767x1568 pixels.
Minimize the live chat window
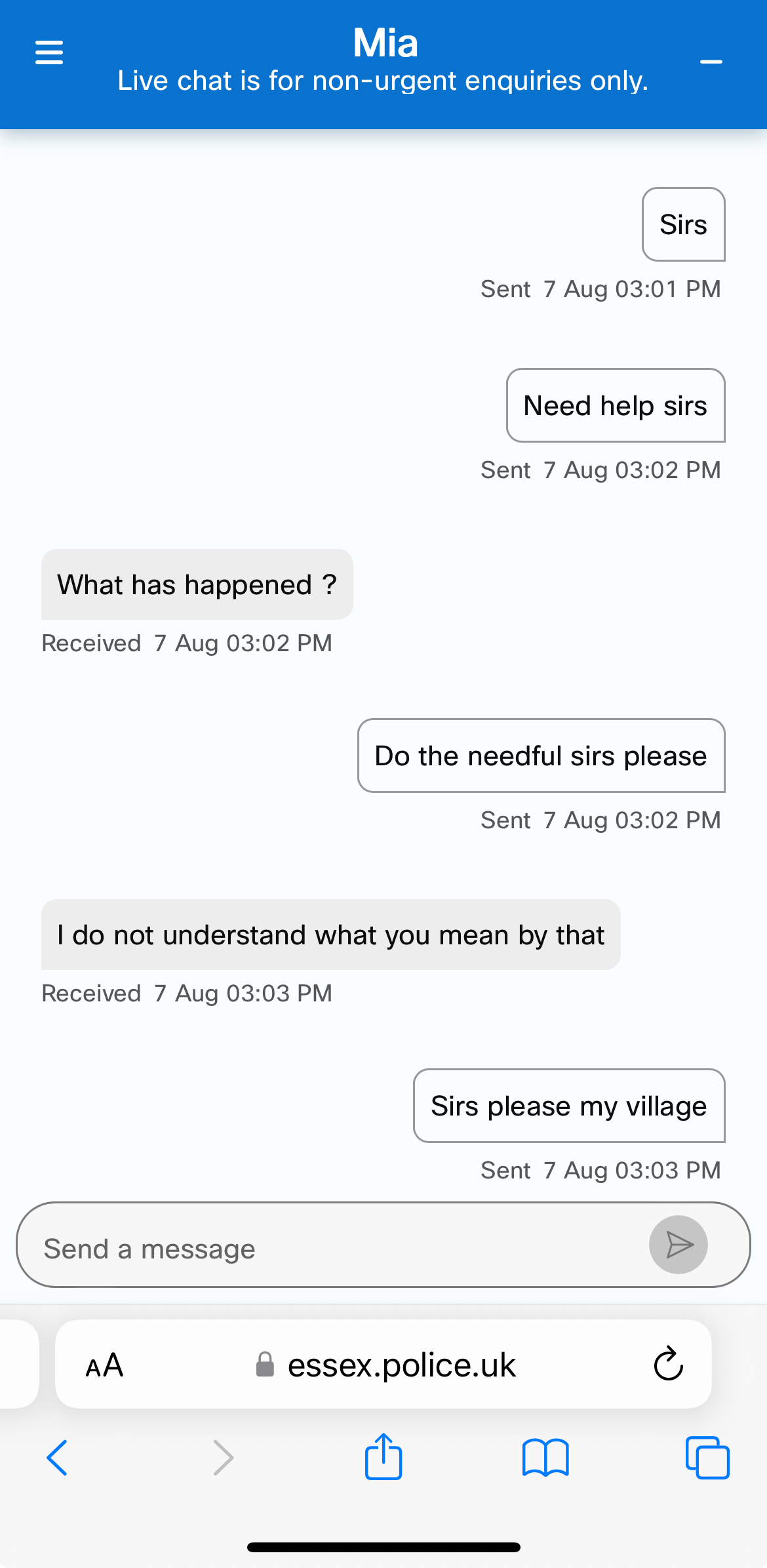(x=711, y=62)
